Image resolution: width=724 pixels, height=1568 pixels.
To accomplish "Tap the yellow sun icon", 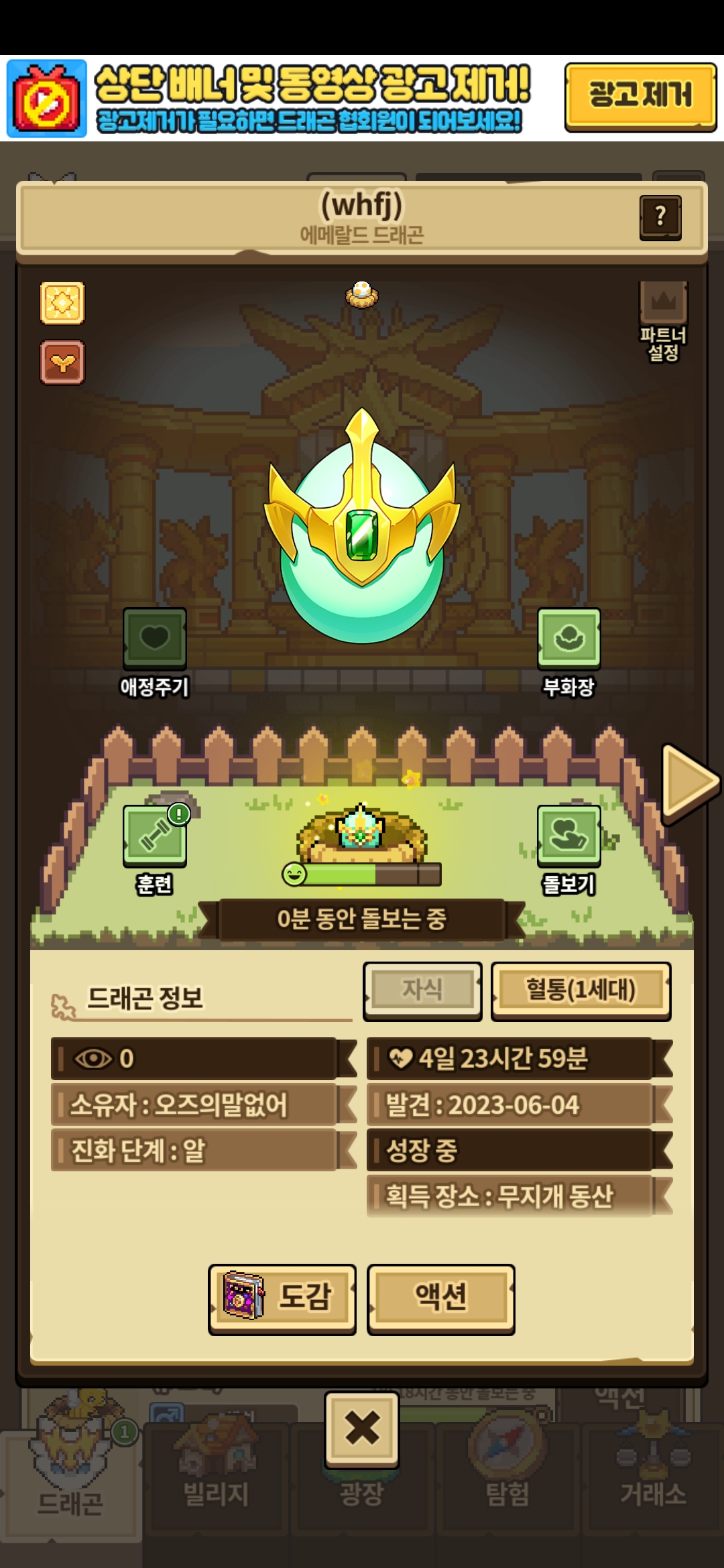I will (x=62, y=303).
